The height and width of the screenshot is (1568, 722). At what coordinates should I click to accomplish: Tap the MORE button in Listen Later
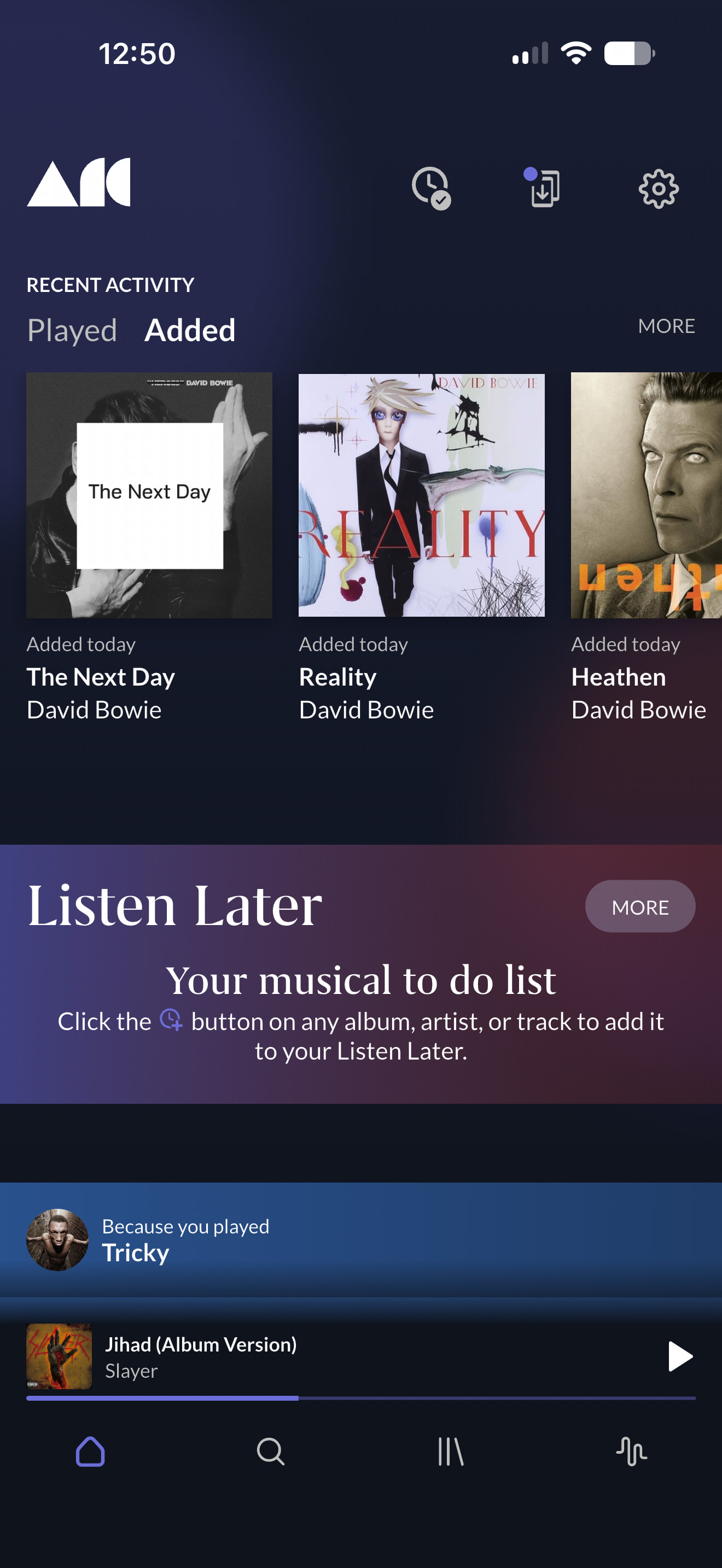pyautogui.click(x=640, y=906)
